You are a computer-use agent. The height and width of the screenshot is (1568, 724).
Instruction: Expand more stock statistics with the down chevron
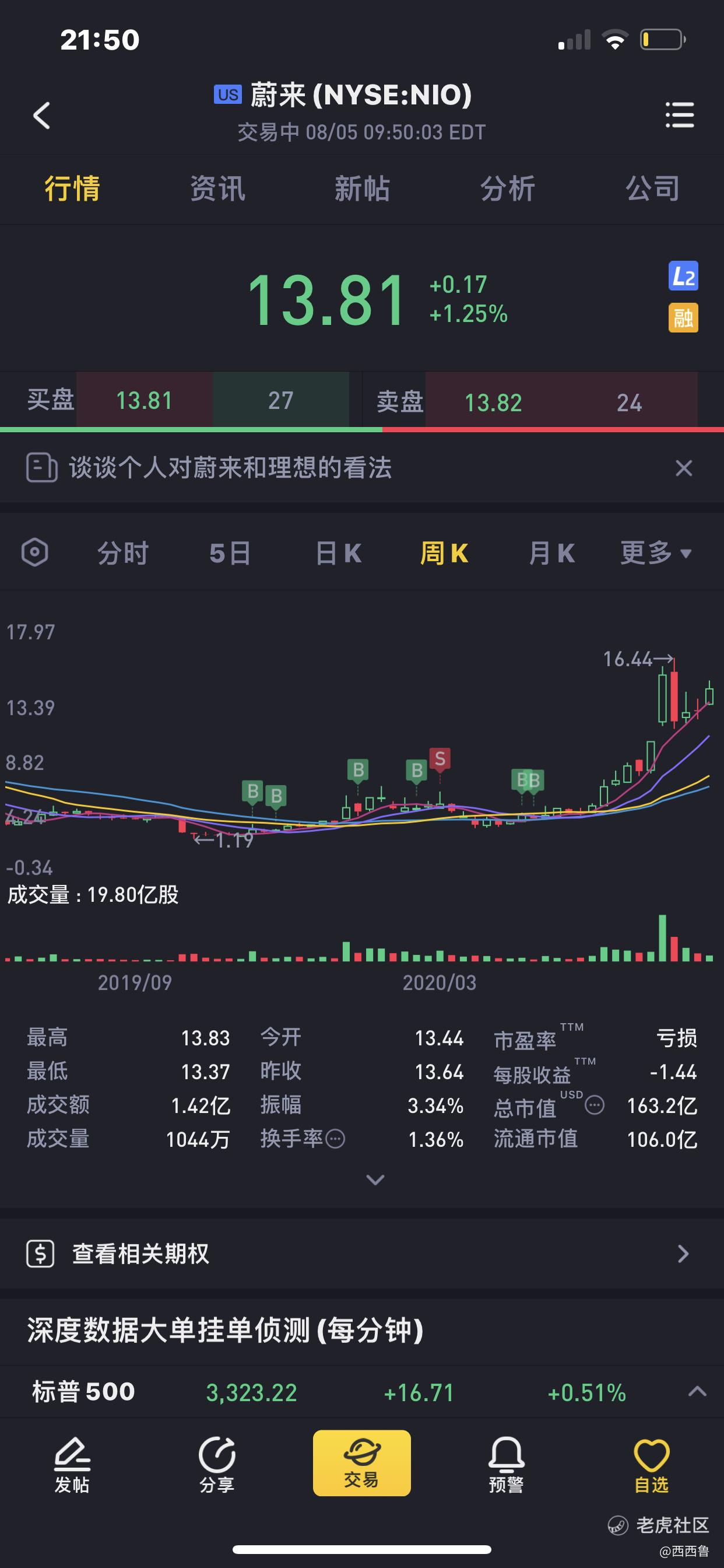[375, 1179]
